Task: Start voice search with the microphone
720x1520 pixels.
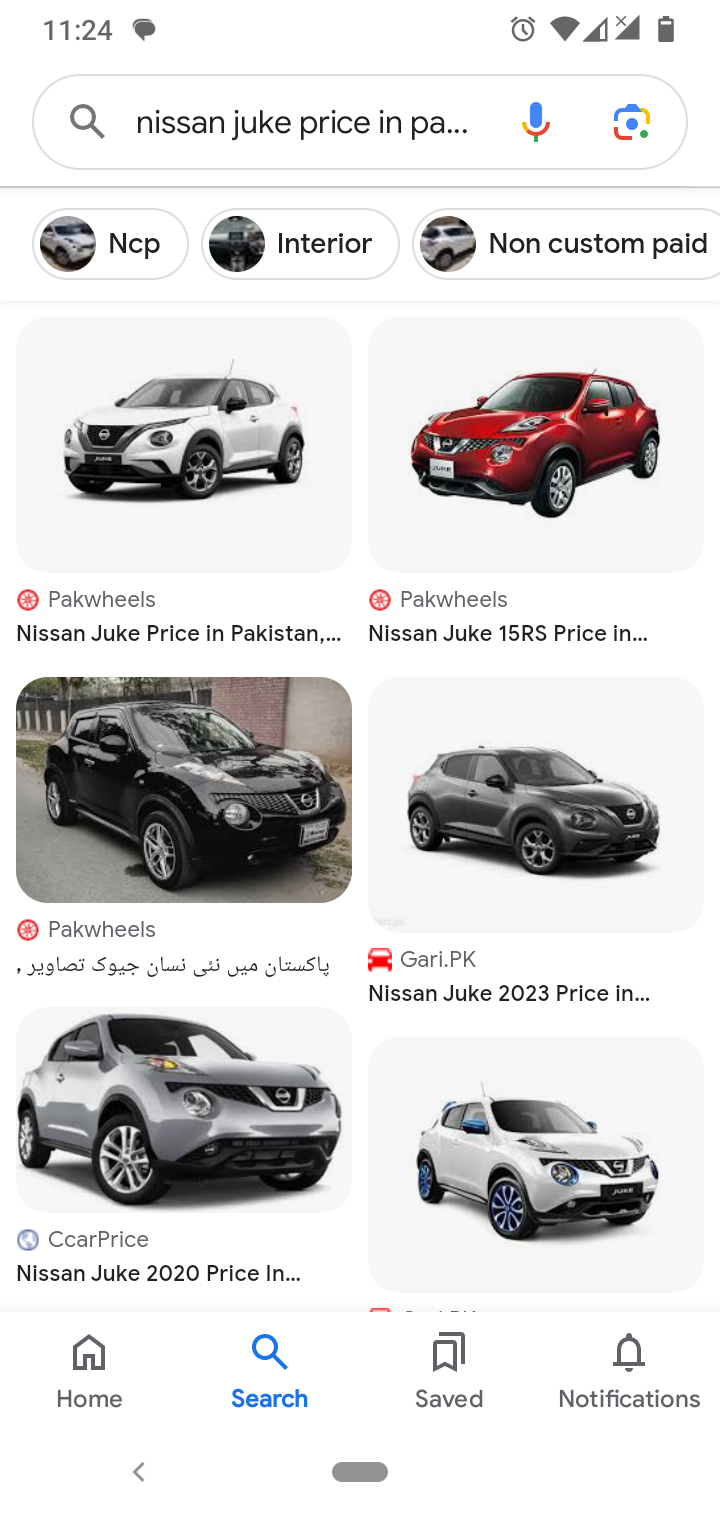Action: (536, 123)
